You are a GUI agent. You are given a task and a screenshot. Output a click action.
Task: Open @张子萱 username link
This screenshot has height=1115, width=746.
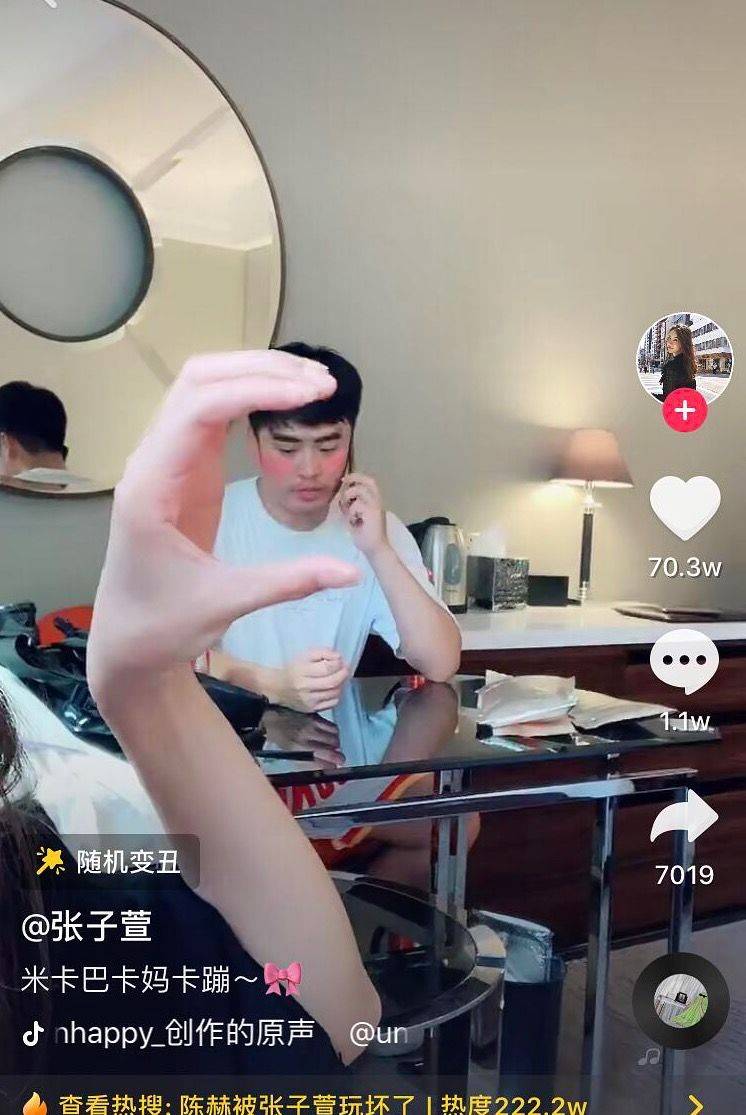pos(87,926)
